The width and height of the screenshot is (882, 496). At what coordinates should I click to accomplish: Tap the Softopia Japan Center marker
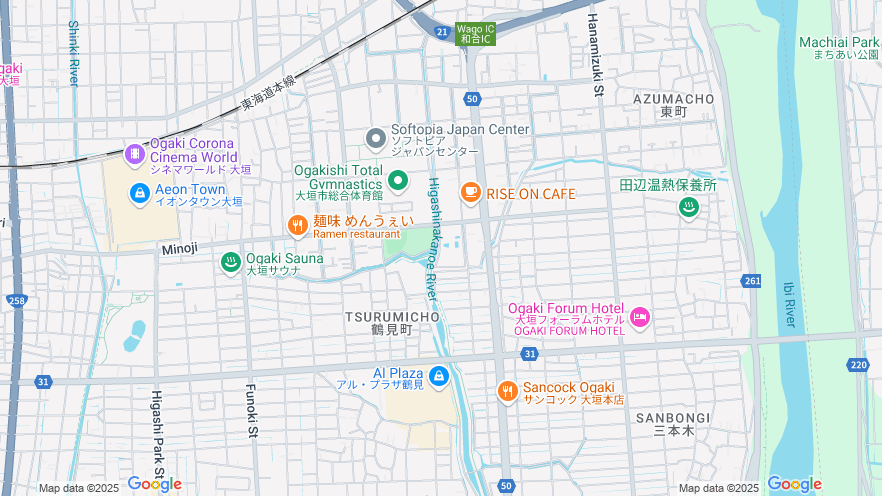tap(375, 137)
